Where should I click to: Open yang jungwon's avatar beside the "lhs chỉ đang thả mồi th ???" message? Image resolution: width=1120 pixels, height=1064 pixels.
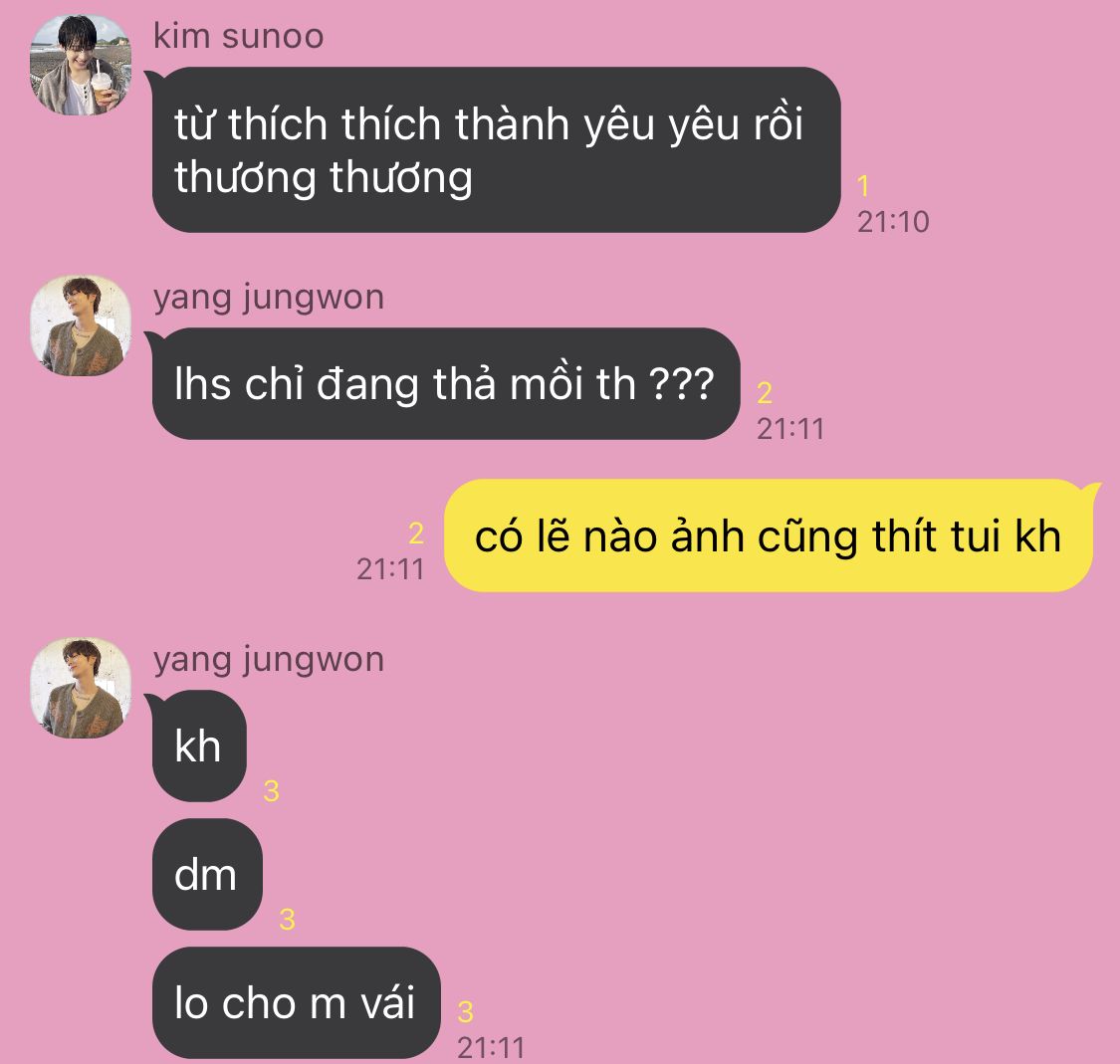tap(82, 326)
